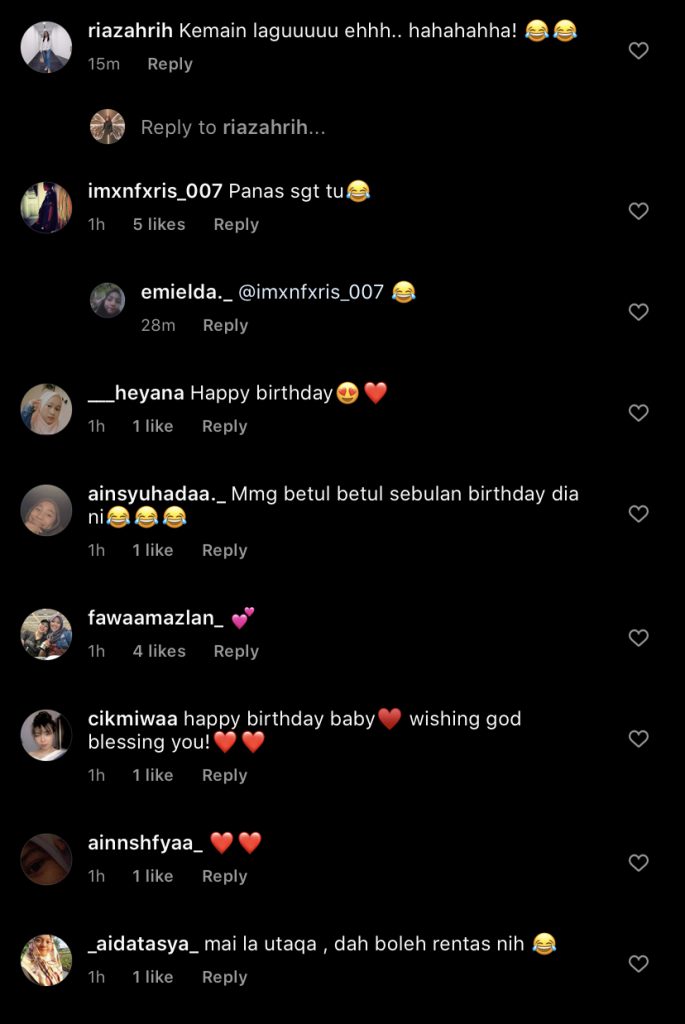685x1024 pixels.
Task: Like cikmiwaa's birthday comment
Action: click(x=638, y=739)
